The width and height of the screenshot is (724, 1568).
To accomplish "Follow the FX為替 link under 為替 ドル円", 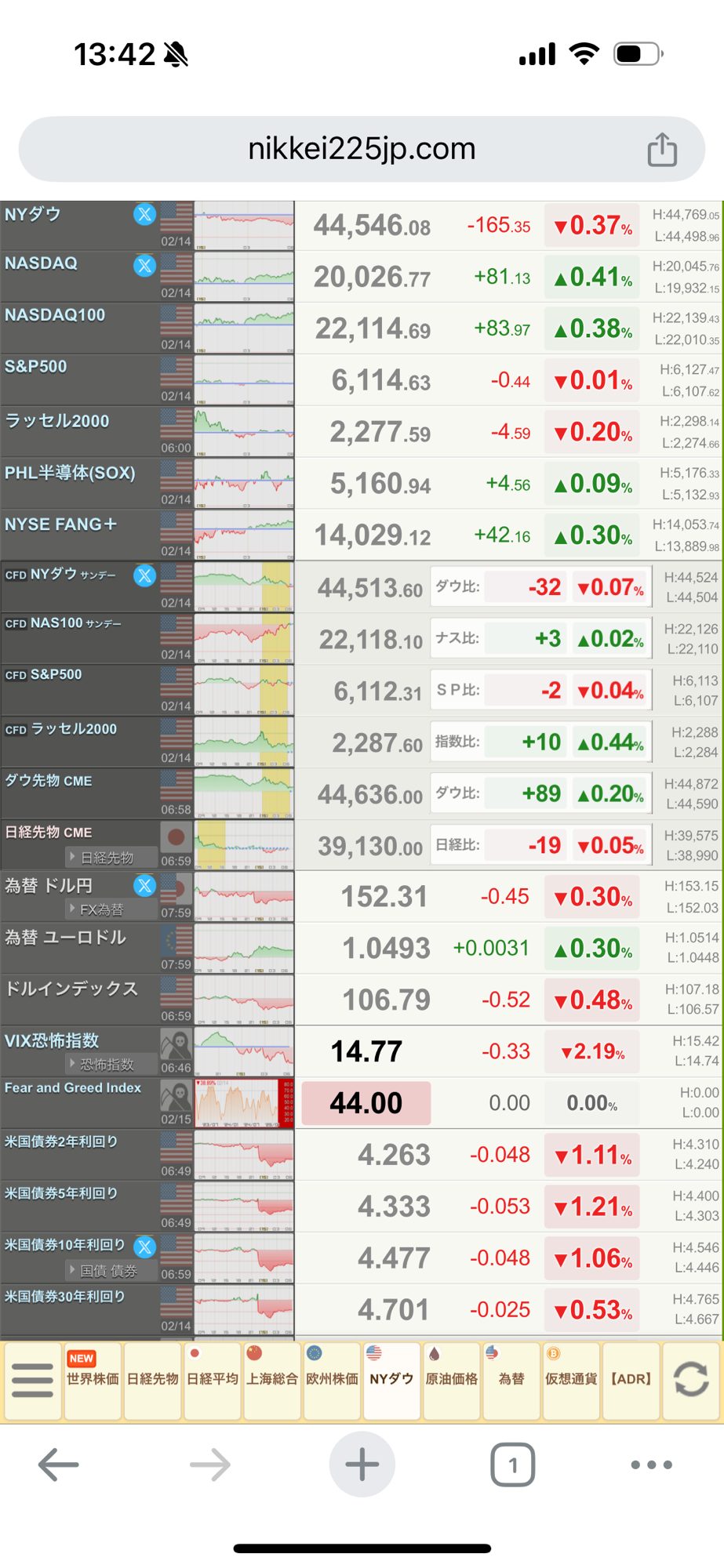I will click(101, 909).
